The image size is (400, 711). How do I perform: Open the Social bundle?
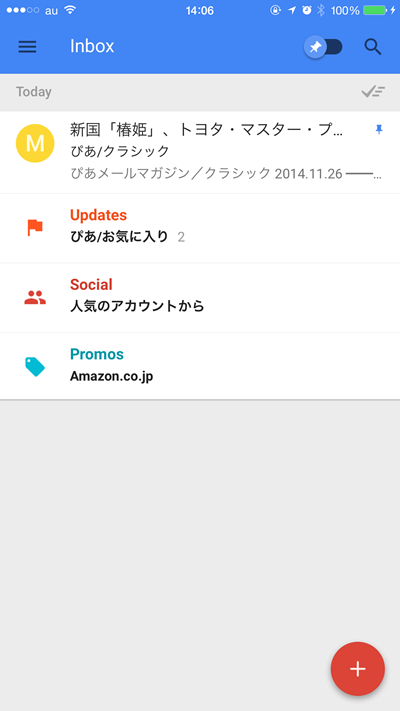coord(200,297)
